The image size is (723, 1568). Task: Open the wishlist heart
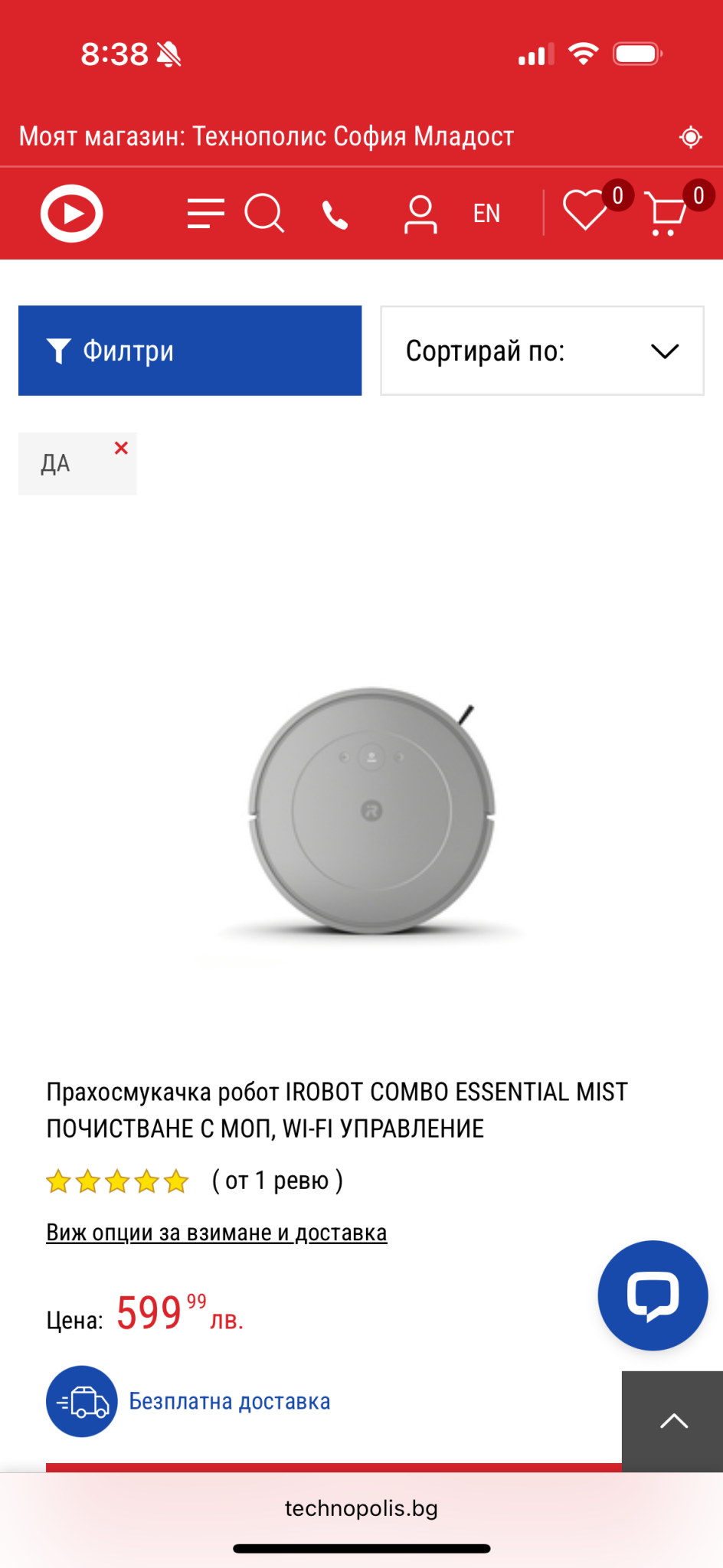click(x=586, y=211)
